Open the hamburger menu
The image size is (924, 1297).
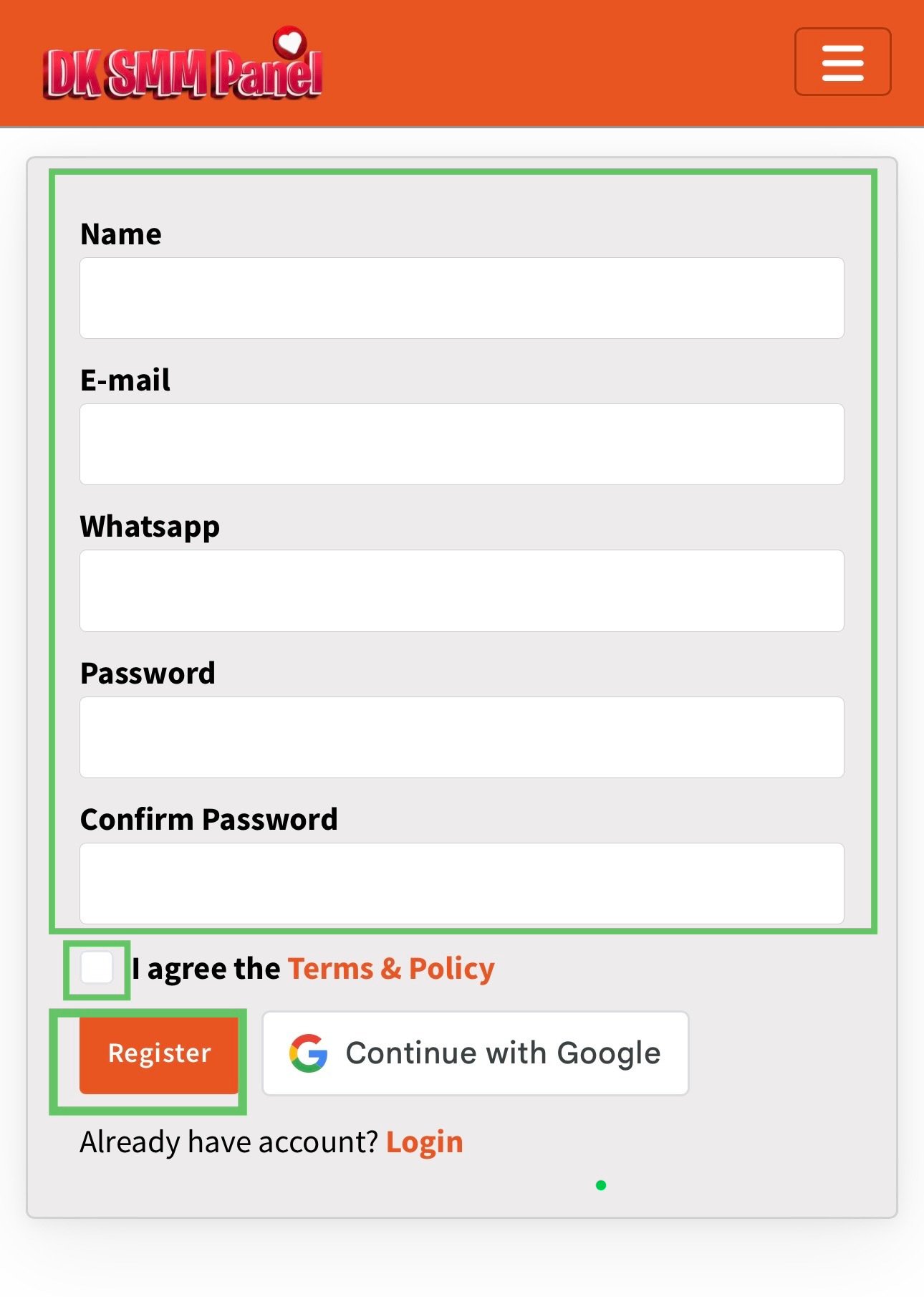pyautogui.click(x=842, y=62)
